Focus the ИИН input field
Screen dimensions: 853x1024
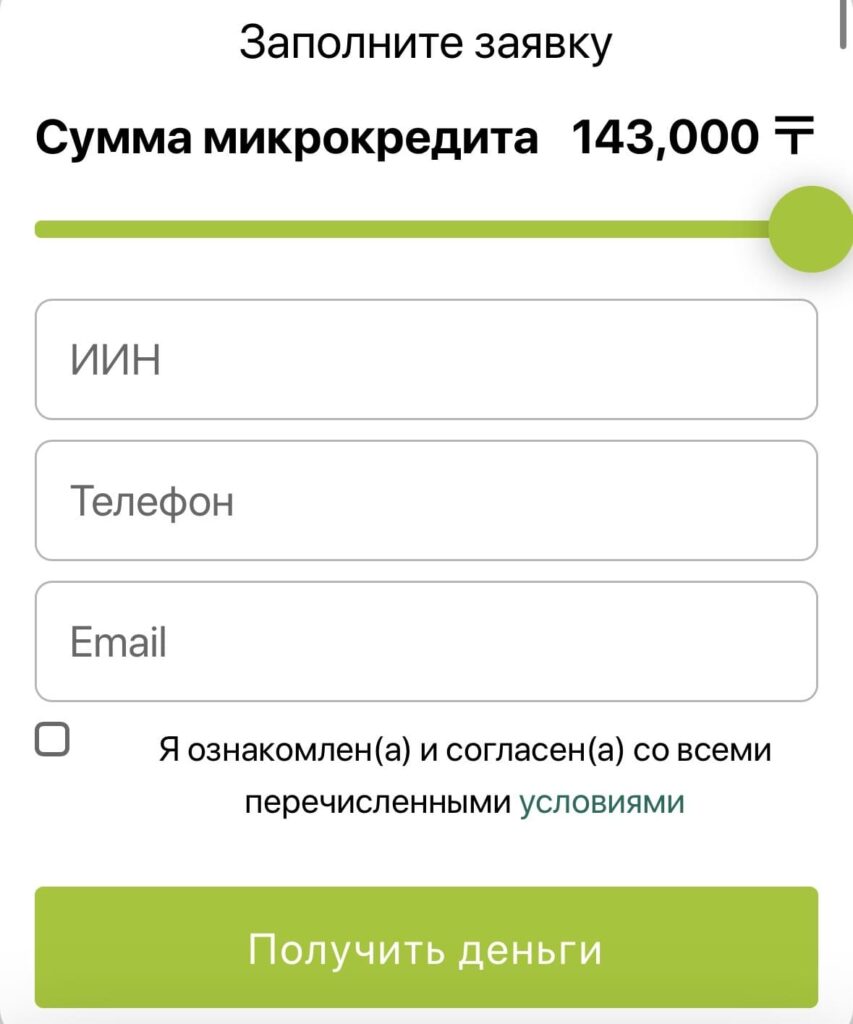[x=426, y=360]
